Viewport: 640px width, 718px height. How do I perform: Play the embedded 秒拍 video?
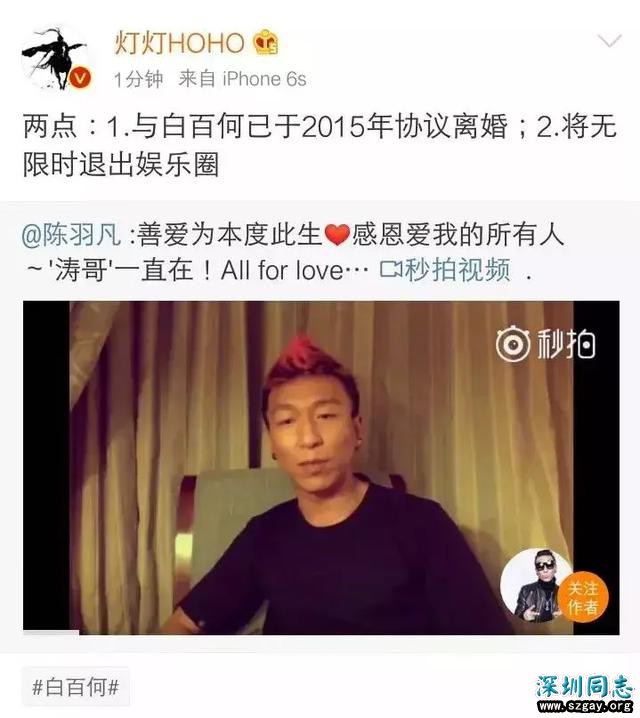point(320,467)
